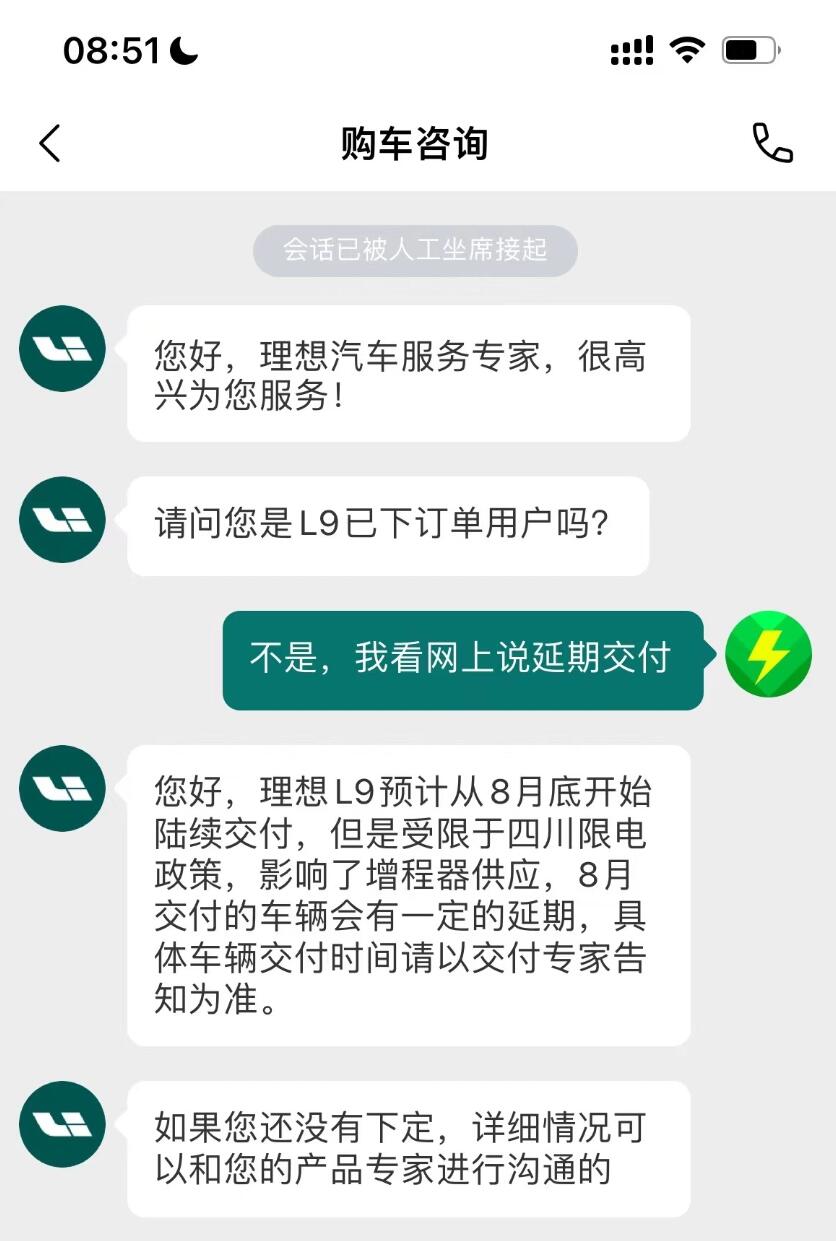Tap the chat header bar area
The height and width of the screenshot is (1241, 836).
coord(416,143)
